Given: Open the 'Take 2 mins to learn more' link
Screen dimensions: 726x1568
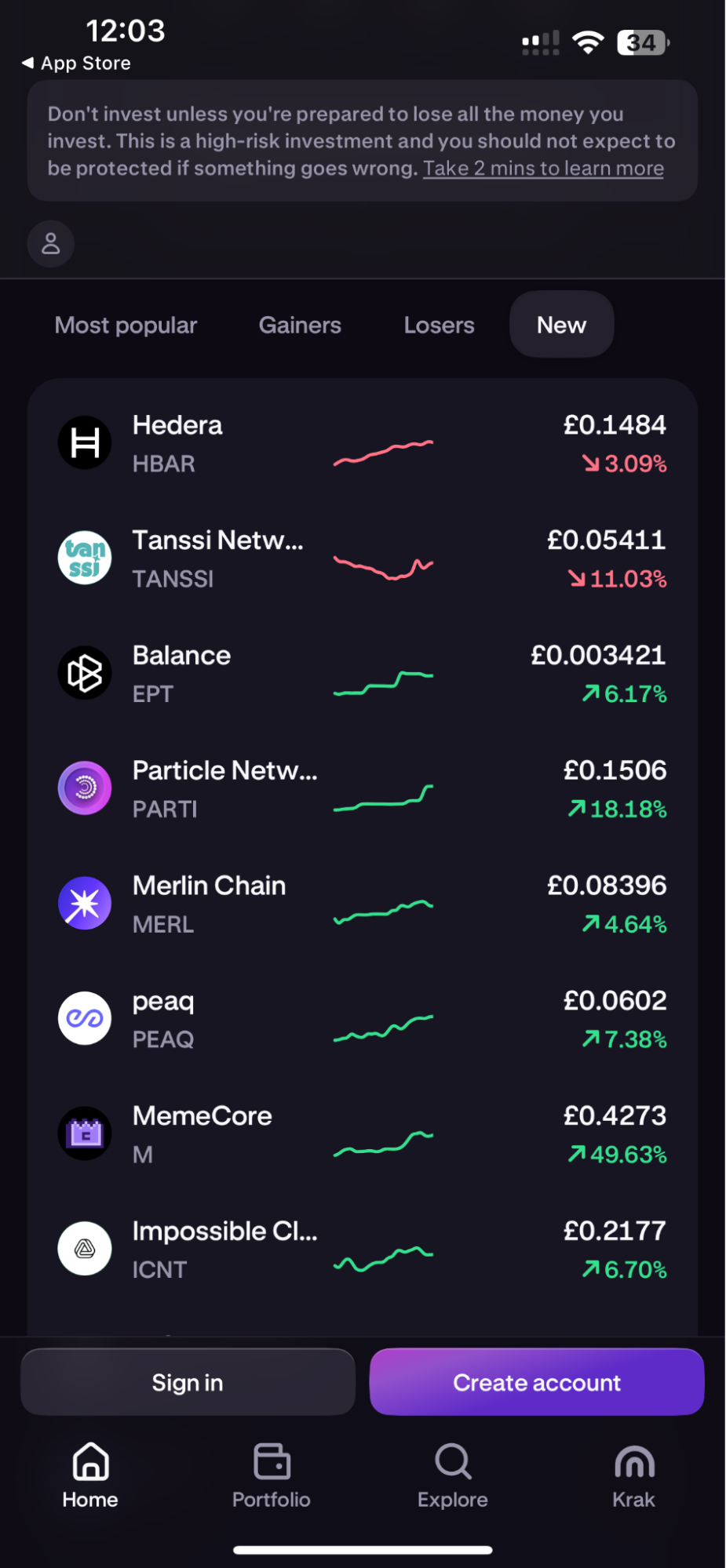Looking at the screenshot, I should click(543, 169).
